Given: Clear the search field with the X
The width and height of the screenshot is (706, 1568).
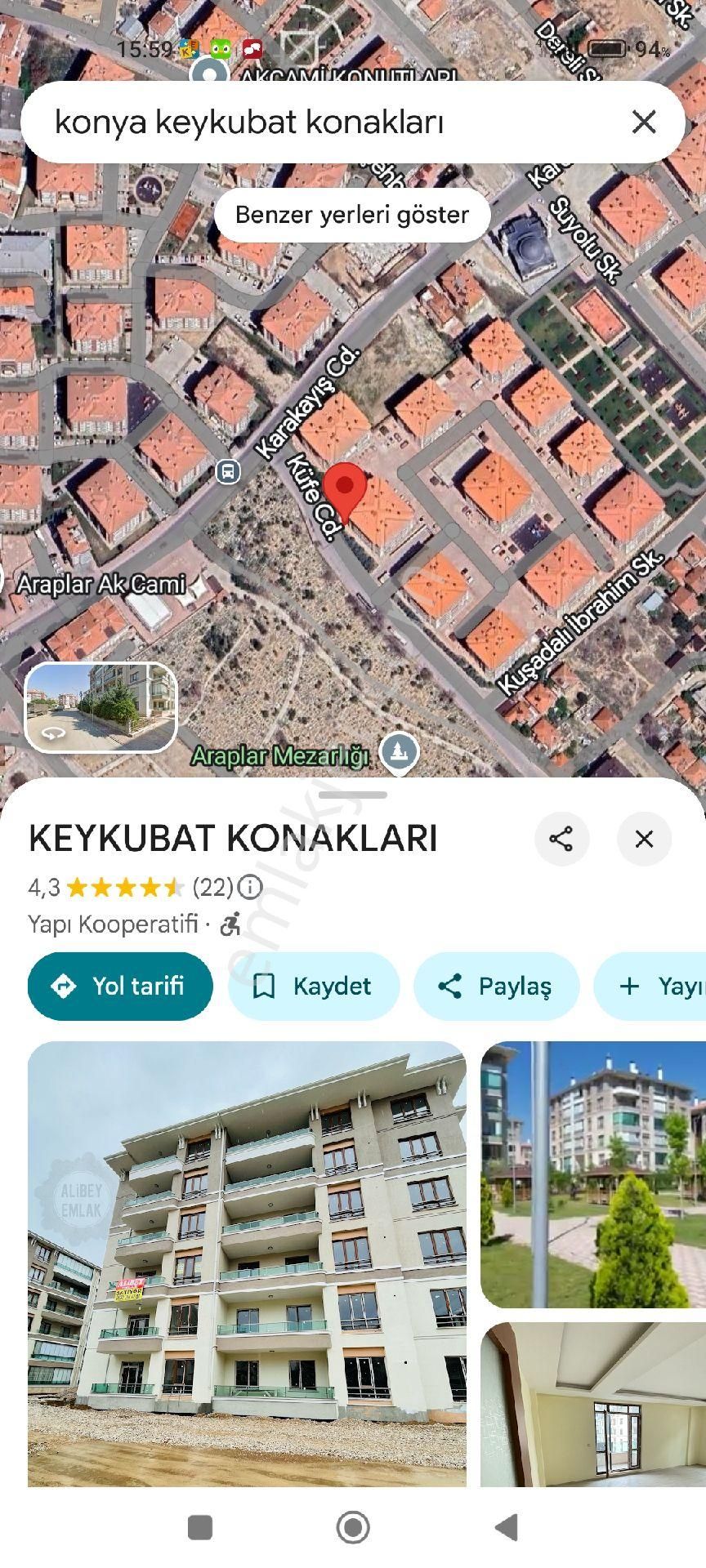Looking at the screenshot, I should 644,122.
